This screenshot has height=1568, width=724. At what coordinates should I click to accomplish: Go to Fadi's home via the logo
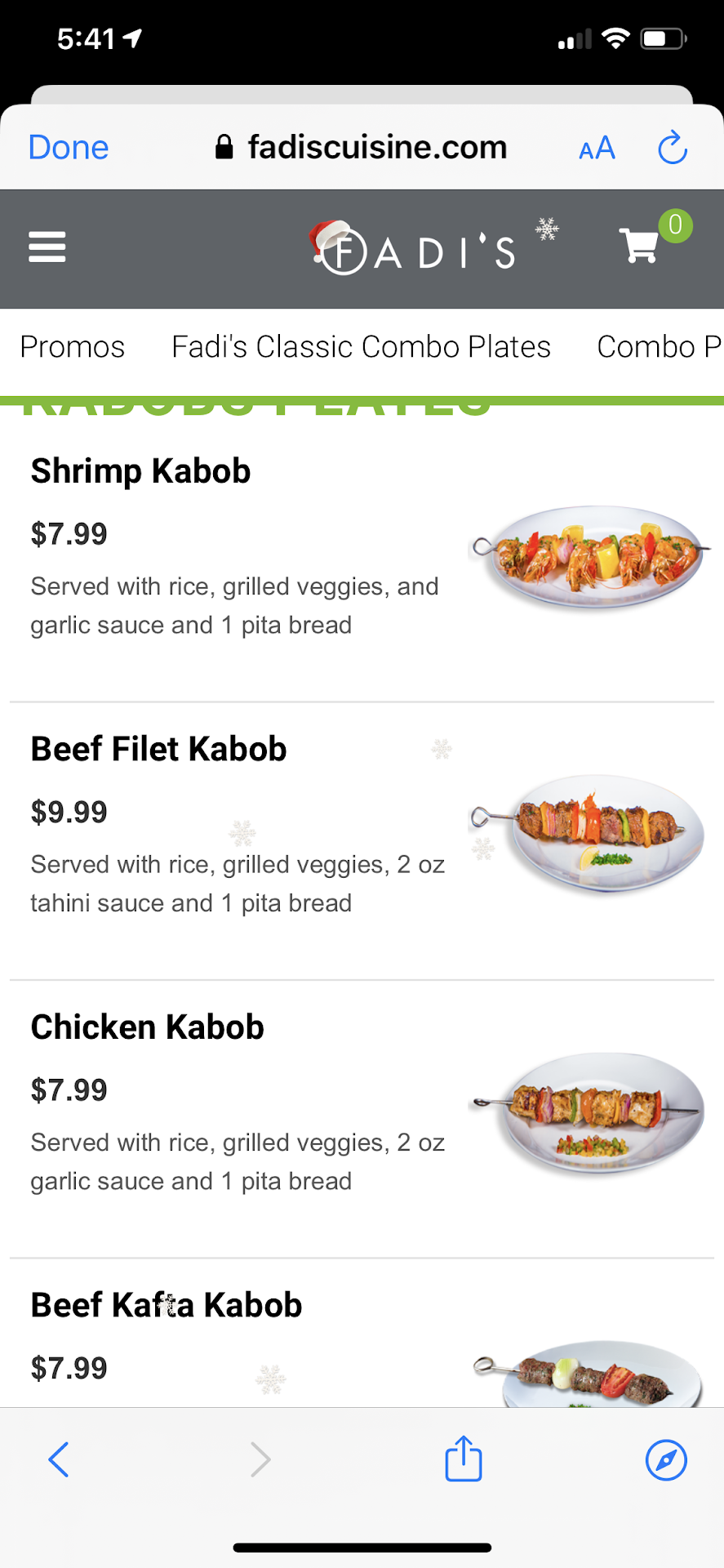click(x=415, y=249)
